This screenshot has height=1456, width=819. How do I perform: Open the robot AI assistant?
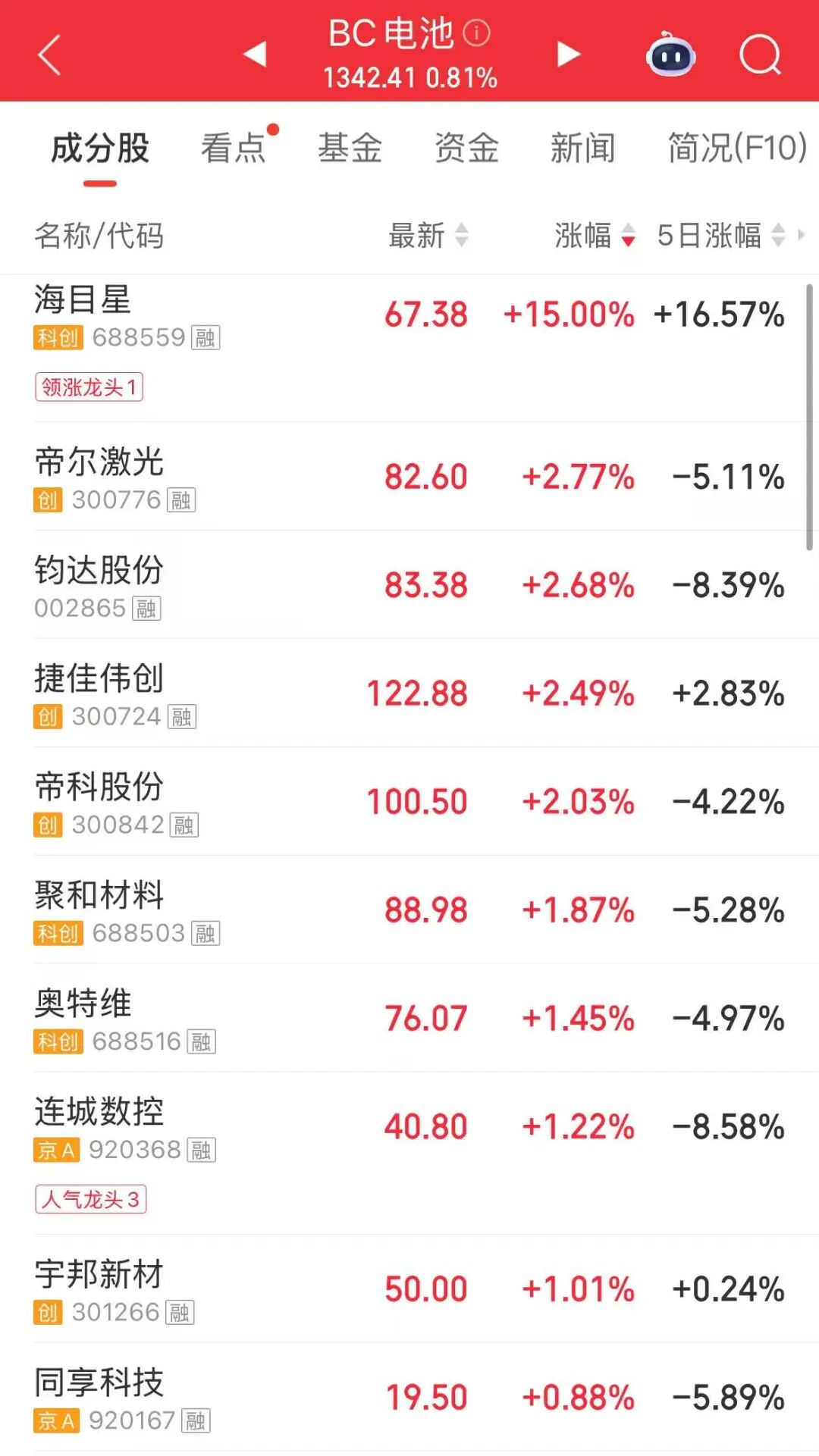[x=670, y=55]
